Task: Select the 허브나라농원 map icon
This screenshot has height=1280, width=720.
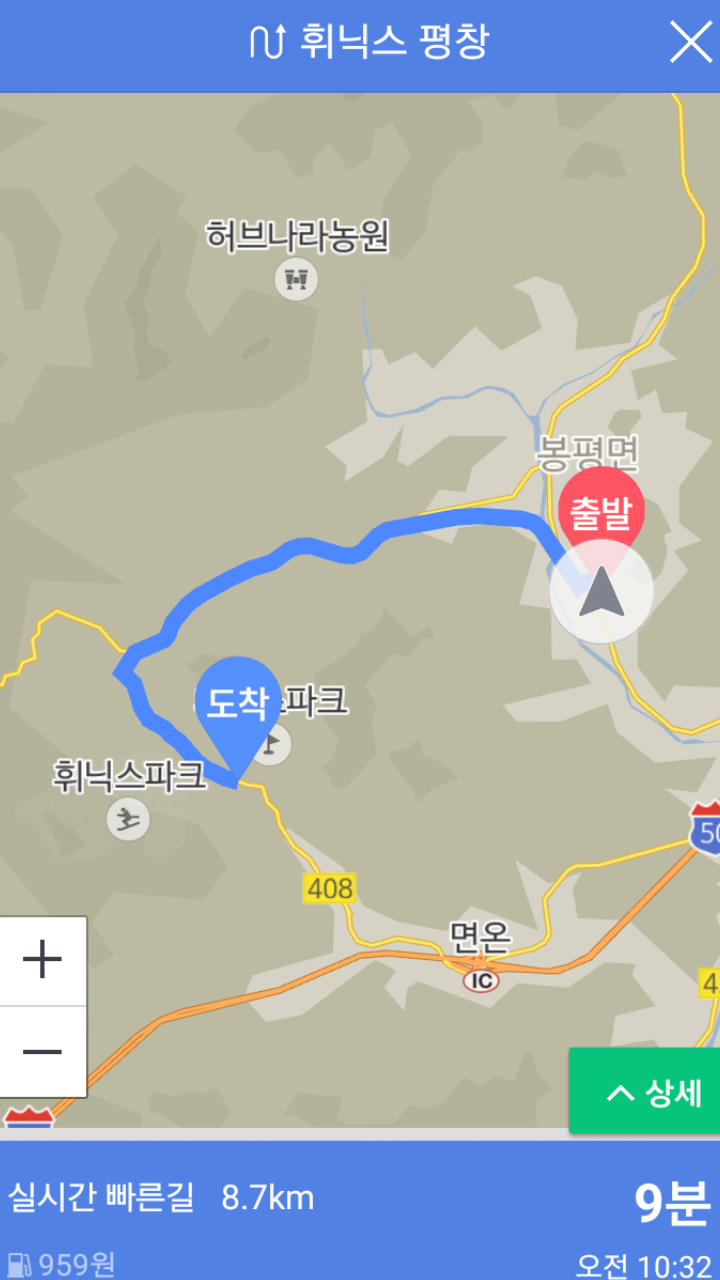Action: [296, 278]
